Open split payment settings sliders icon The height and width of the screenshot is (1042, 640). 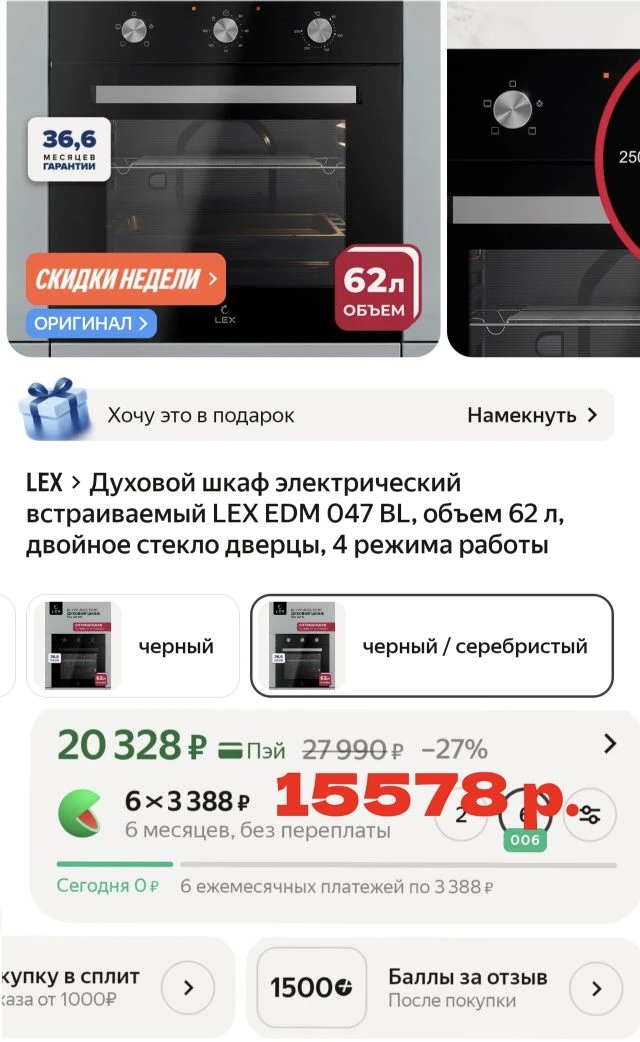(x=590, y=814)
